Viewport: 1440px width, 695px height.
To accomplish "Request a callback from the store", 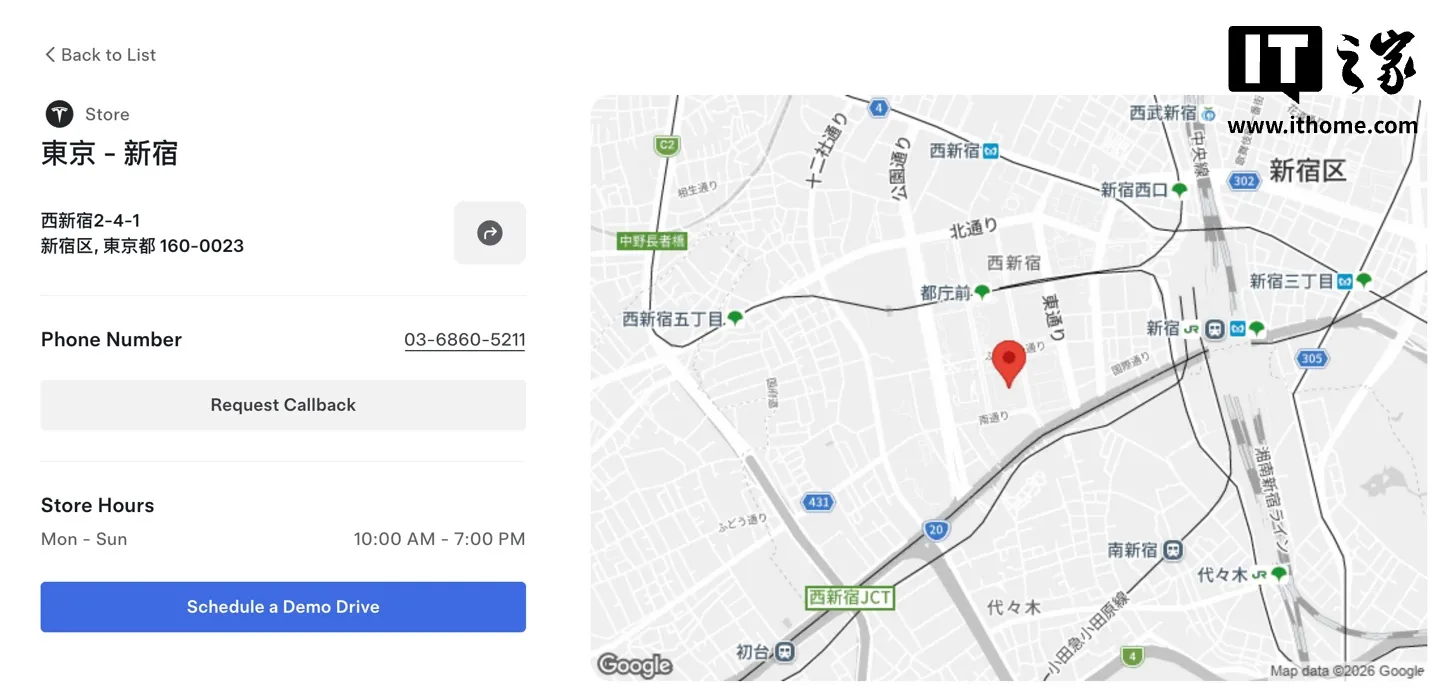I will (x=283, y=405).
